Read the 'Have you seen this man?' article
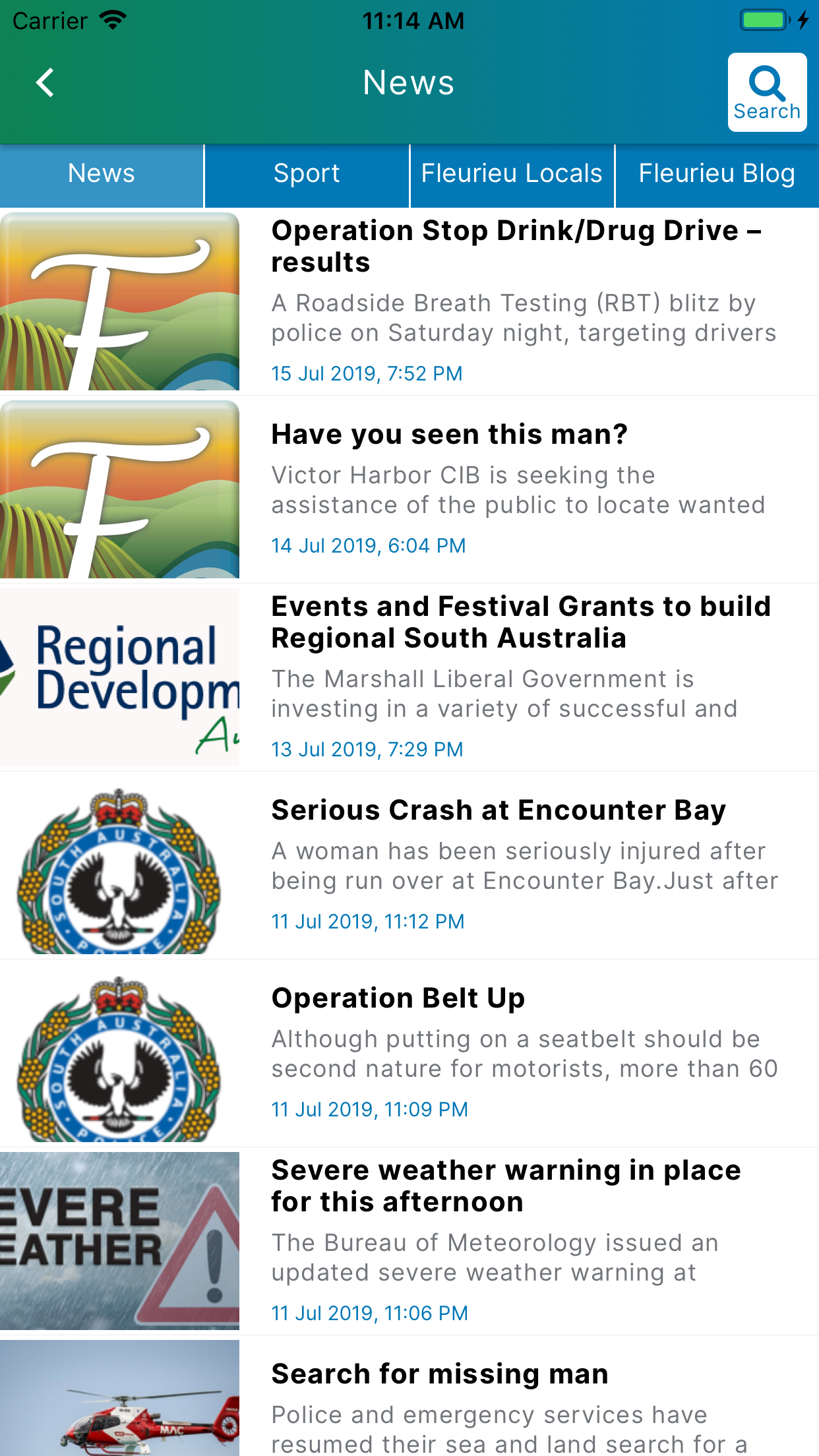Image resolution: width=819 pixels, height=1456 pixels. pyautogui.click(x=449, y=435)
